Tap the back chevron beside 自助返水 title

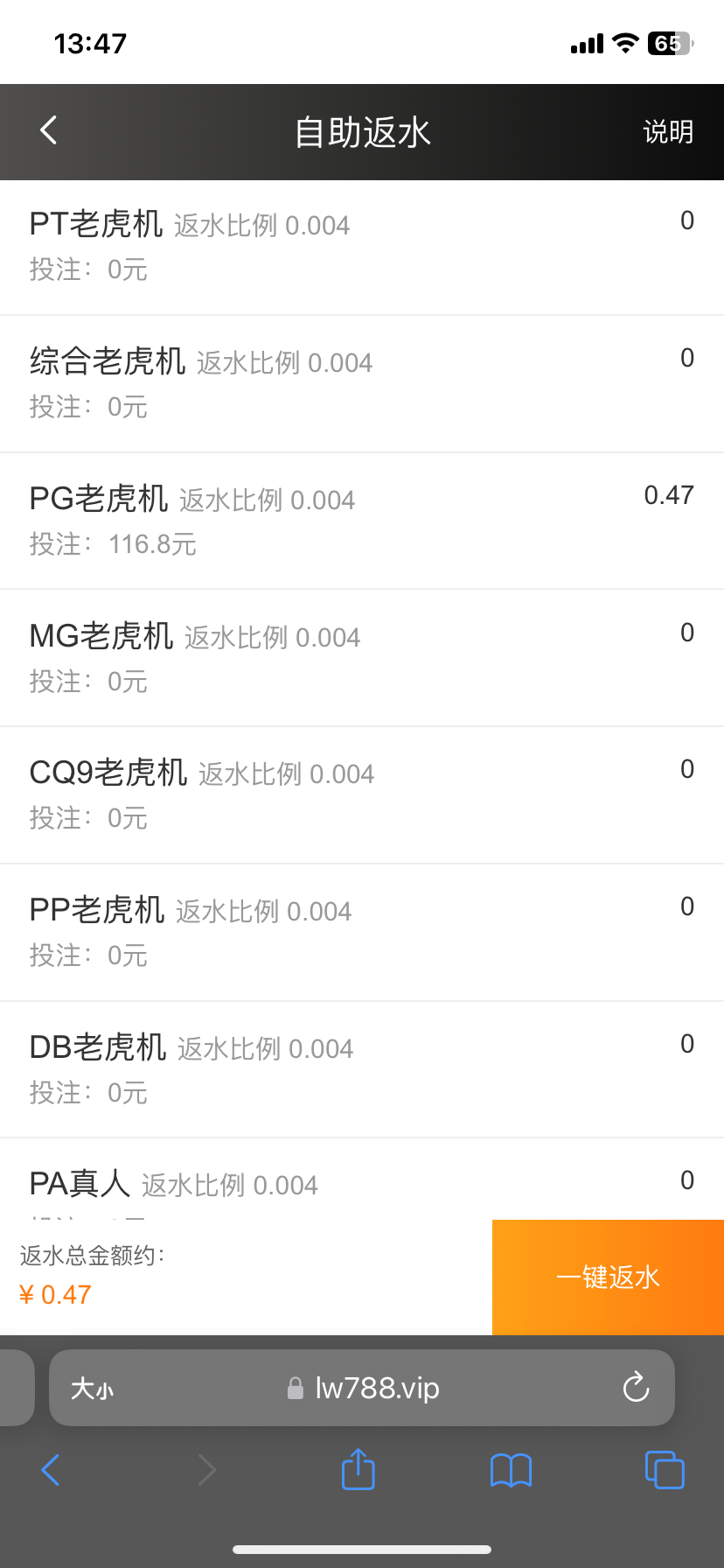(48, 131)
